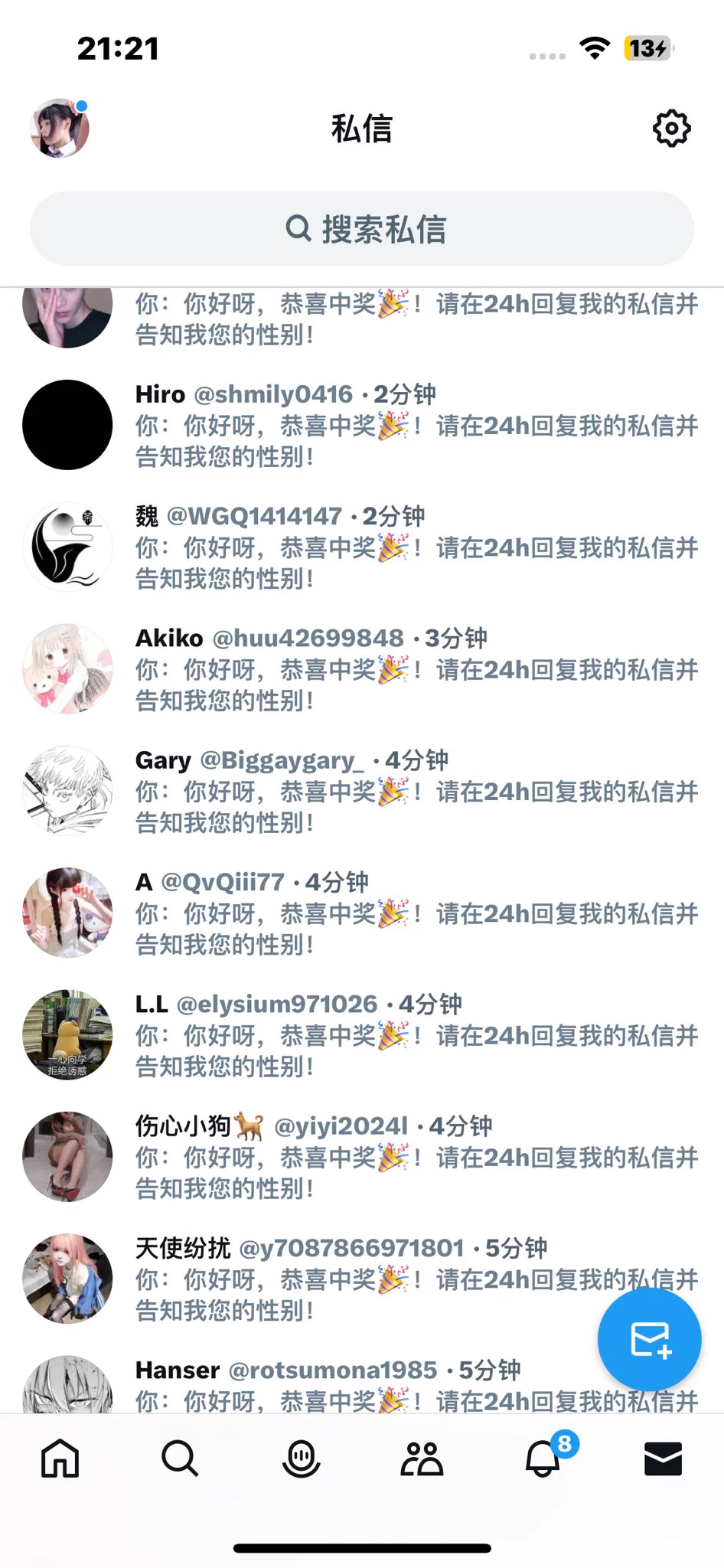Screen dimensions: 724x1568
Task: Switch to the Communities tab
Action: [x=422, y=1459]
